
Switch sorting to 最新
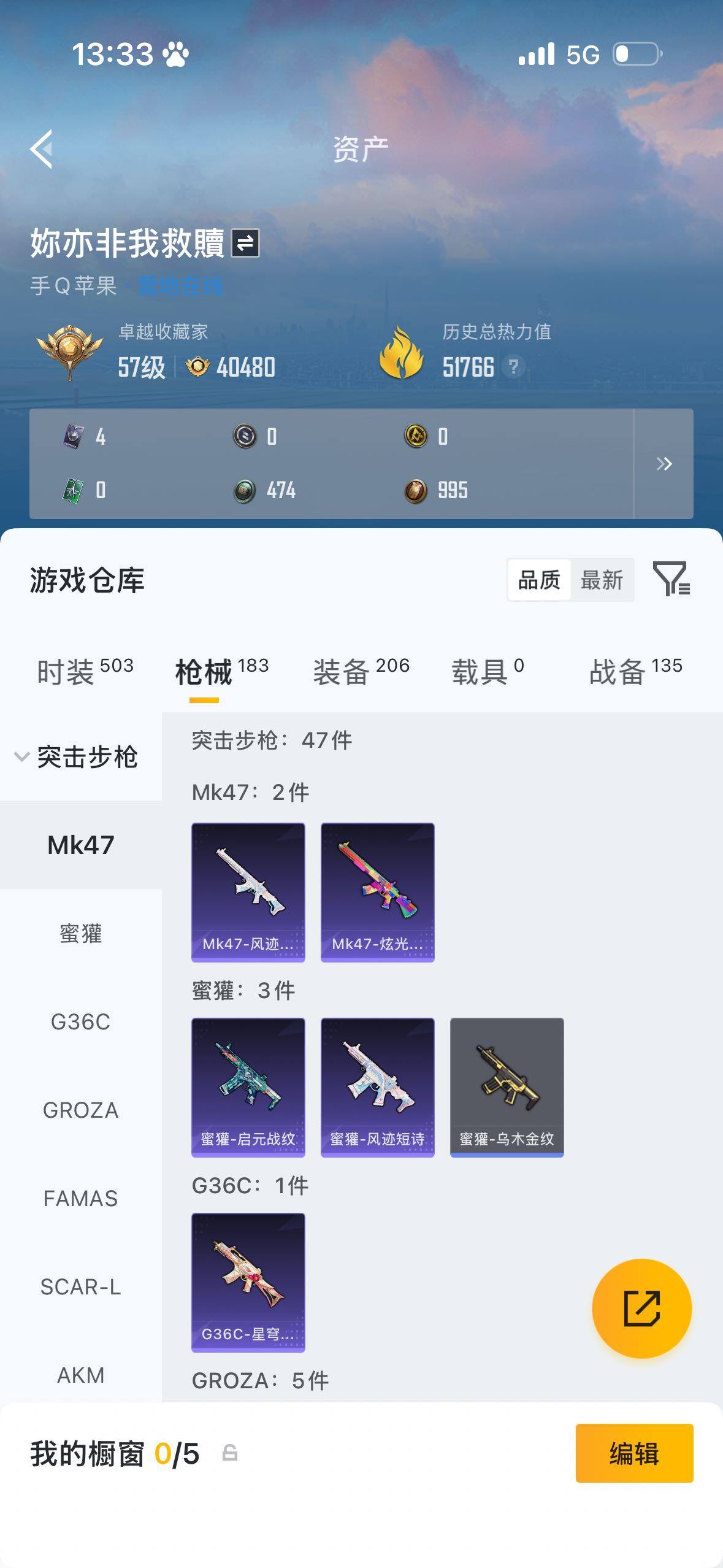(x=603, y=579)
